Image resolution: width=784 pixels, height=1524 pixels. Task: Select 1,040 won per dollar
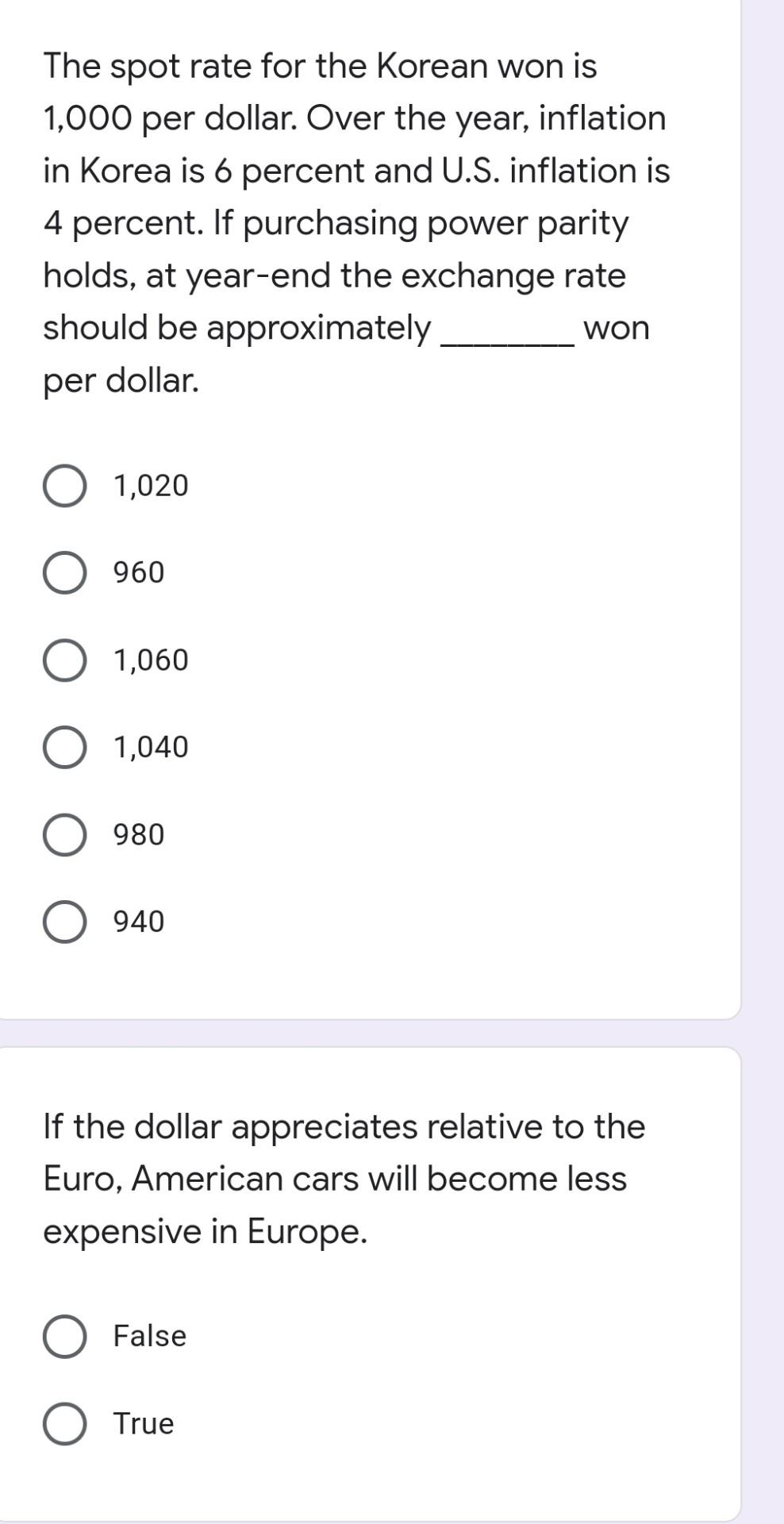pyautogui.click(x=65, y=748)
